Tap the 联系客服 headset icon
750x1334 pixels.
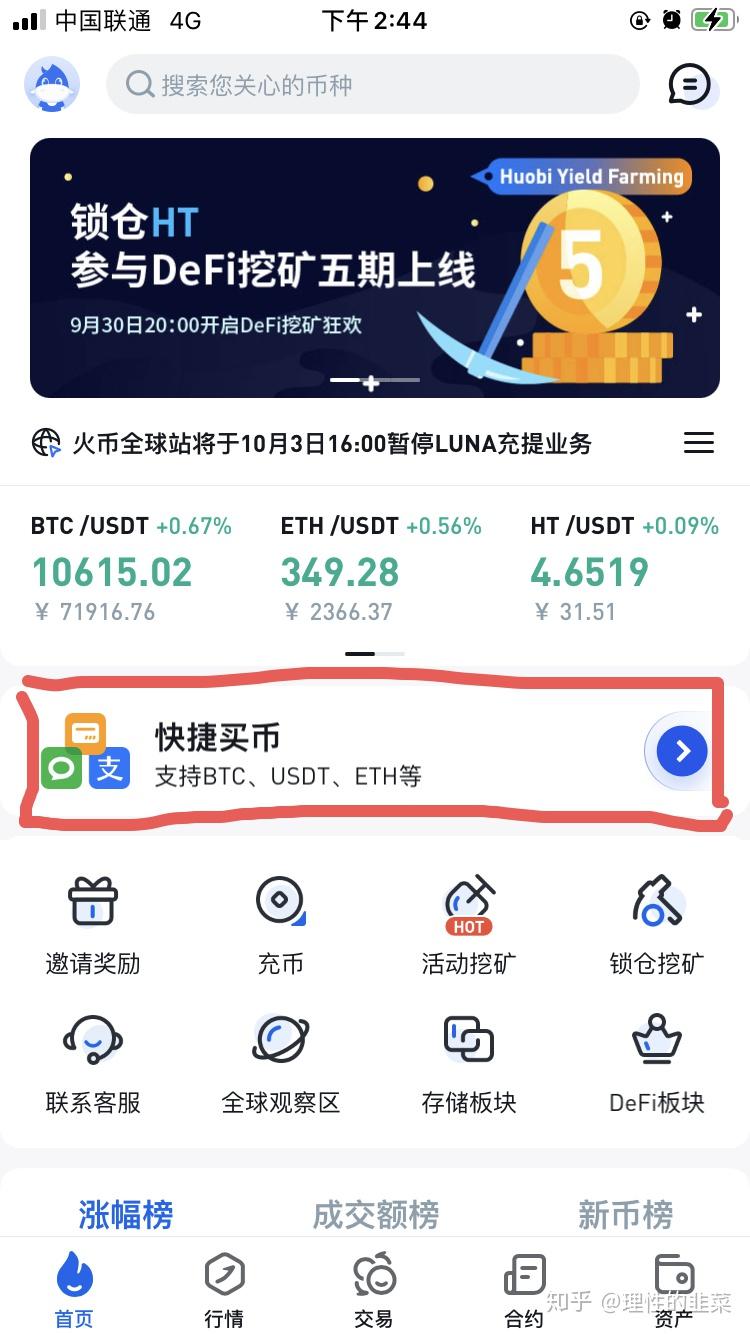click(x=92, y=1040)
